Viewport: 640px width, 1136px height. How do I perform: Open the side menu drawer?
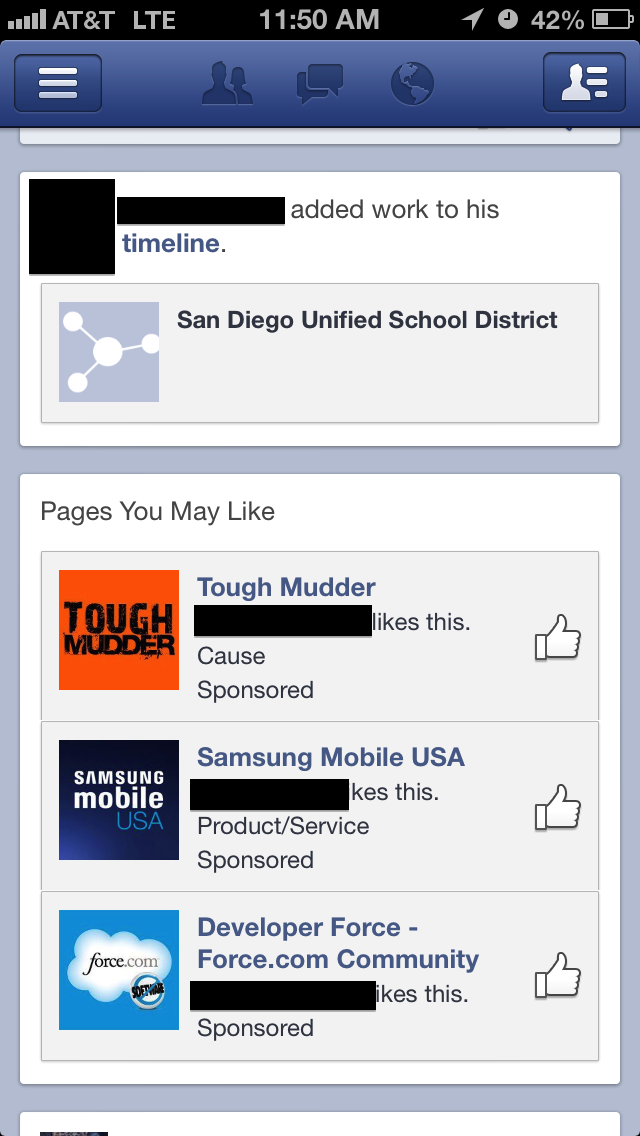(58, 83)
